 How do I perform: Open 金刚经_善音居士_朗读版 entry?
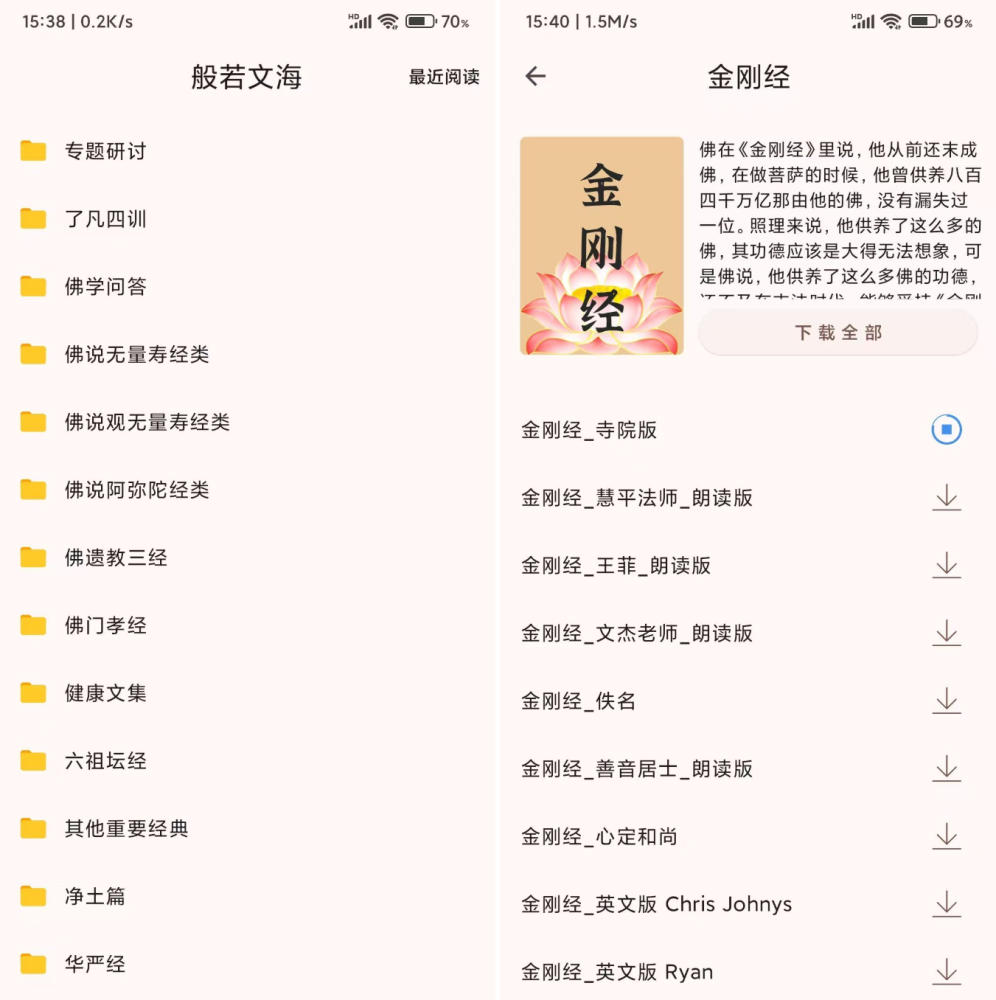pos(637,769)
